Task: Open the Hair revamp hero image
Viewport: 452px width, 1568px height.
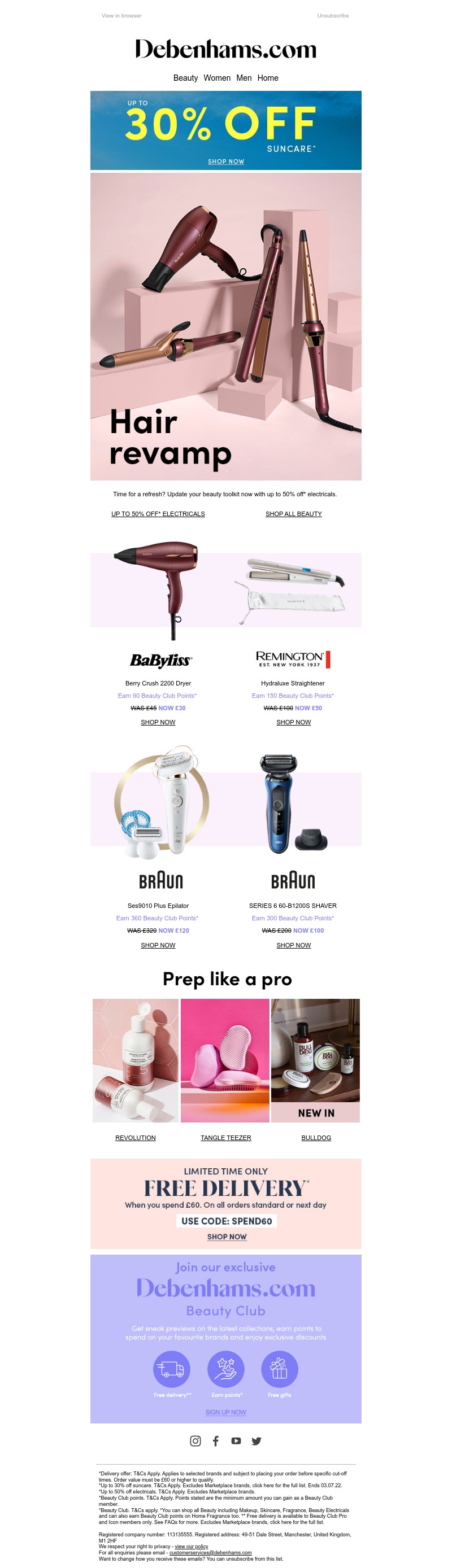Action: tap(226, 326)
